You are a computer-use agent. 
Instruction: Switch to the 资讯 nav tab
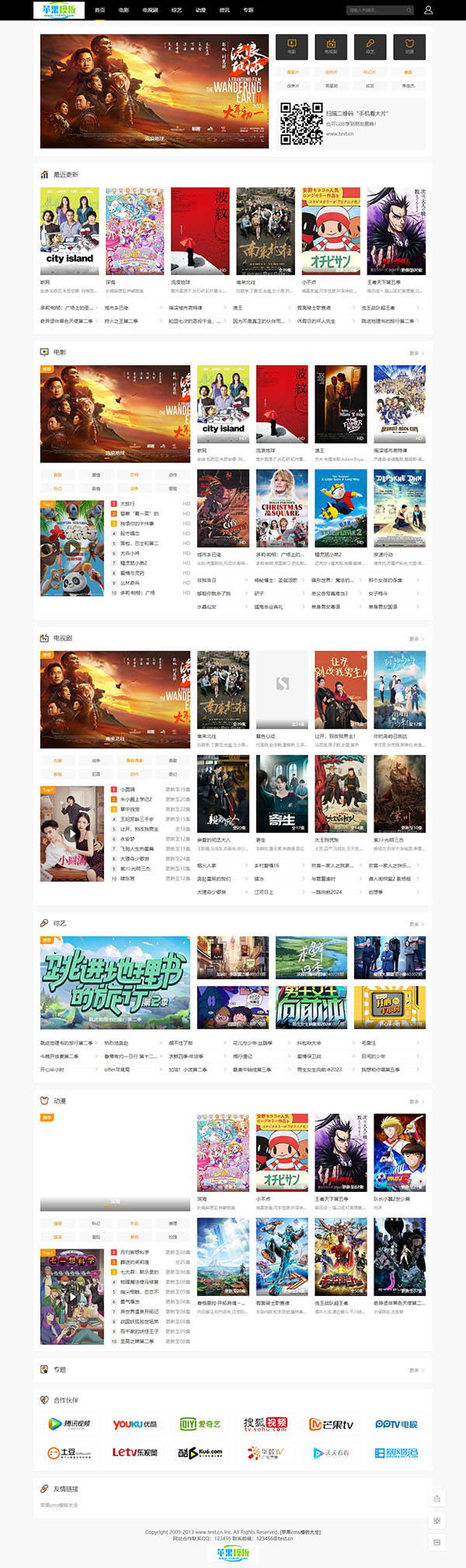(x=224, y=10)
